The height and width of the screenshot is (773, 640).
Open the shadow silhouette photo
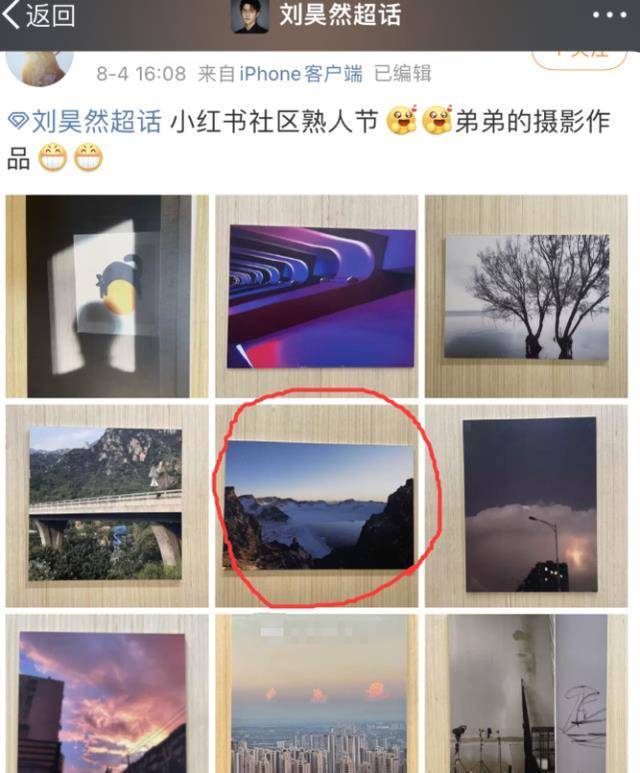tap(107, 296)
